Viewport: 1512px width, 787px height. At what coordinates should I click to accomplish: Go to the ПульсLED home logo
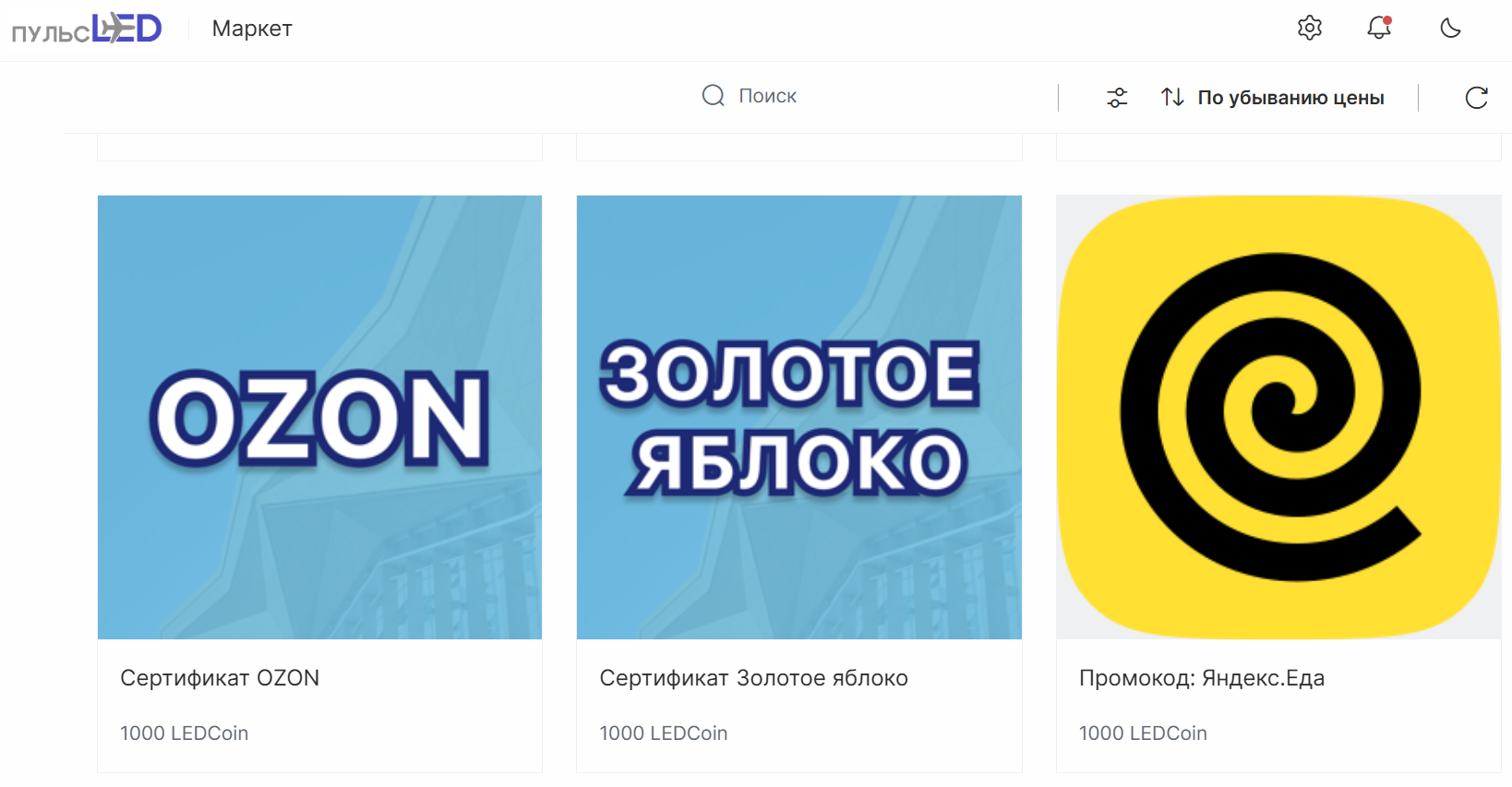(x=87, y=30)
